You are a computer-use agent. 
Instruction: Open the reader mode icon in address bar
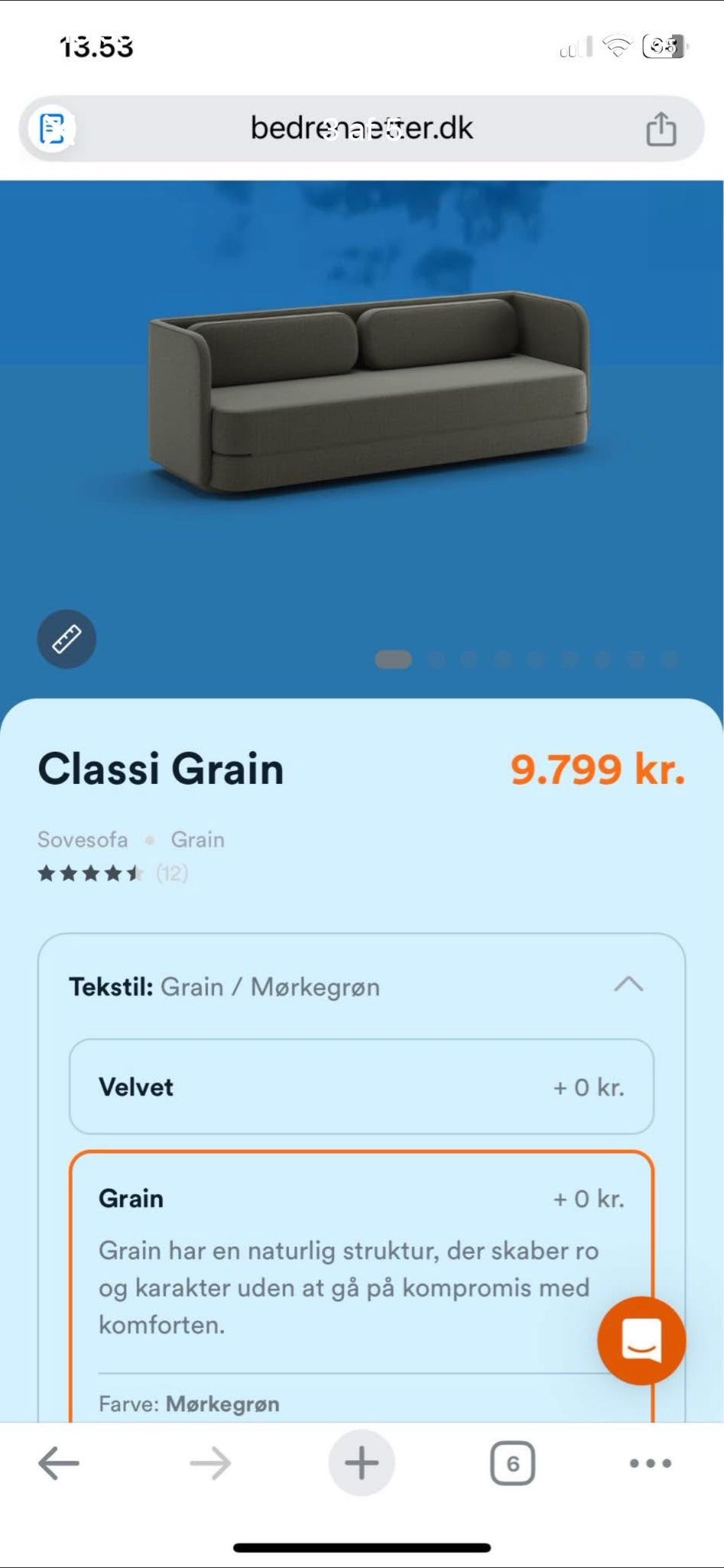pos(52,128)
